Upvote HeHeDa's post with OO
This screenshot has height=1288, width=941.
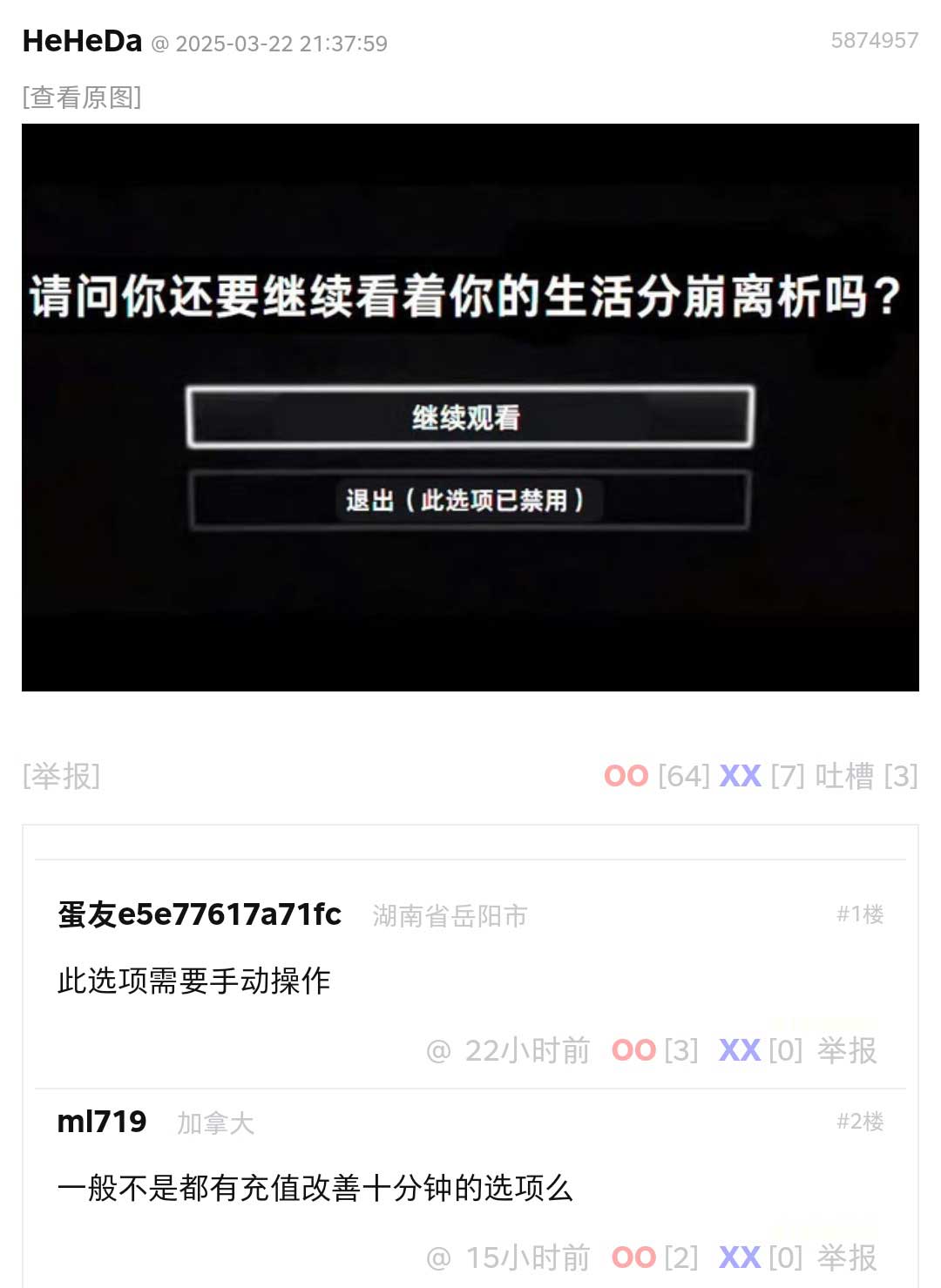pyautogui.click(x=626, y=775)
